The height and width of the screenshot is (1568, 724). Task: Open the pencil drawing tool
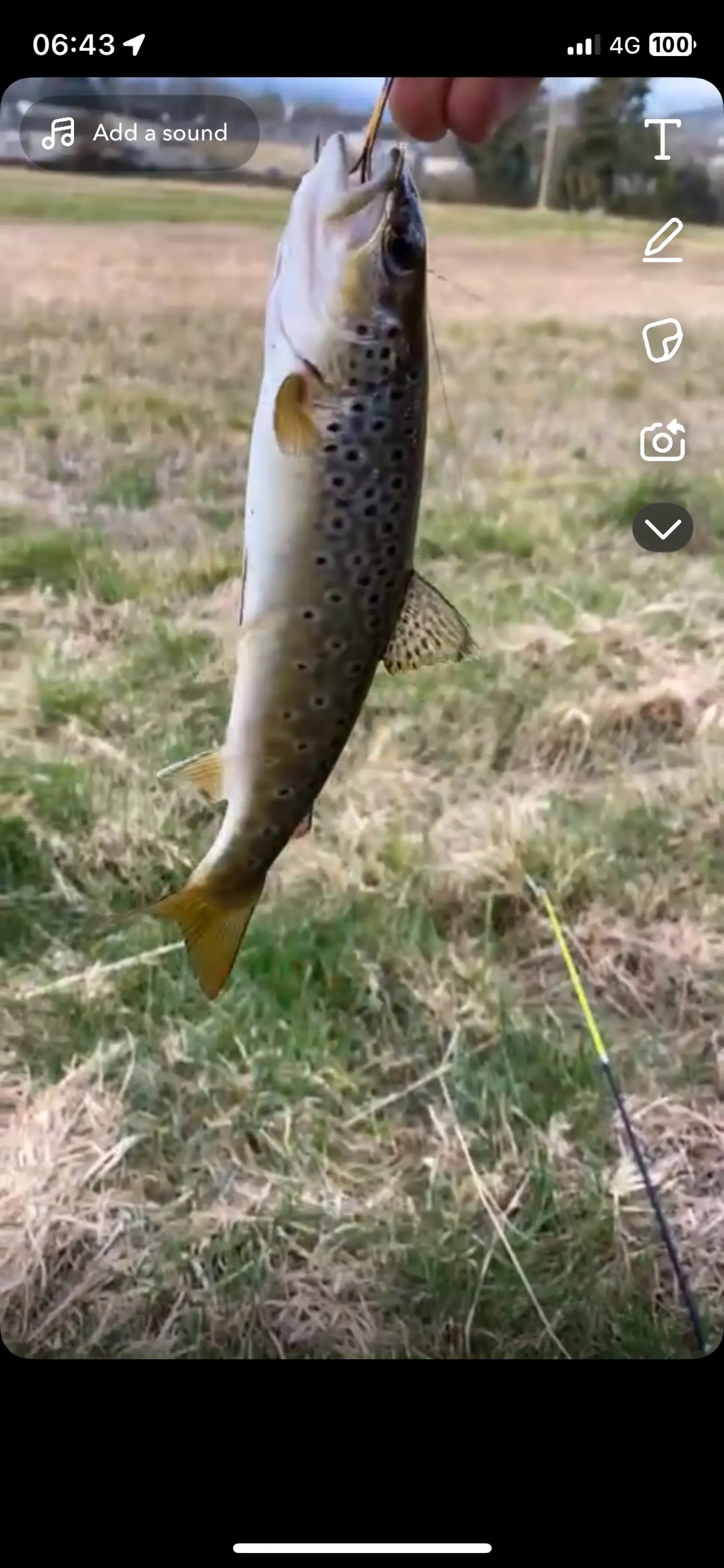point(662,240)
